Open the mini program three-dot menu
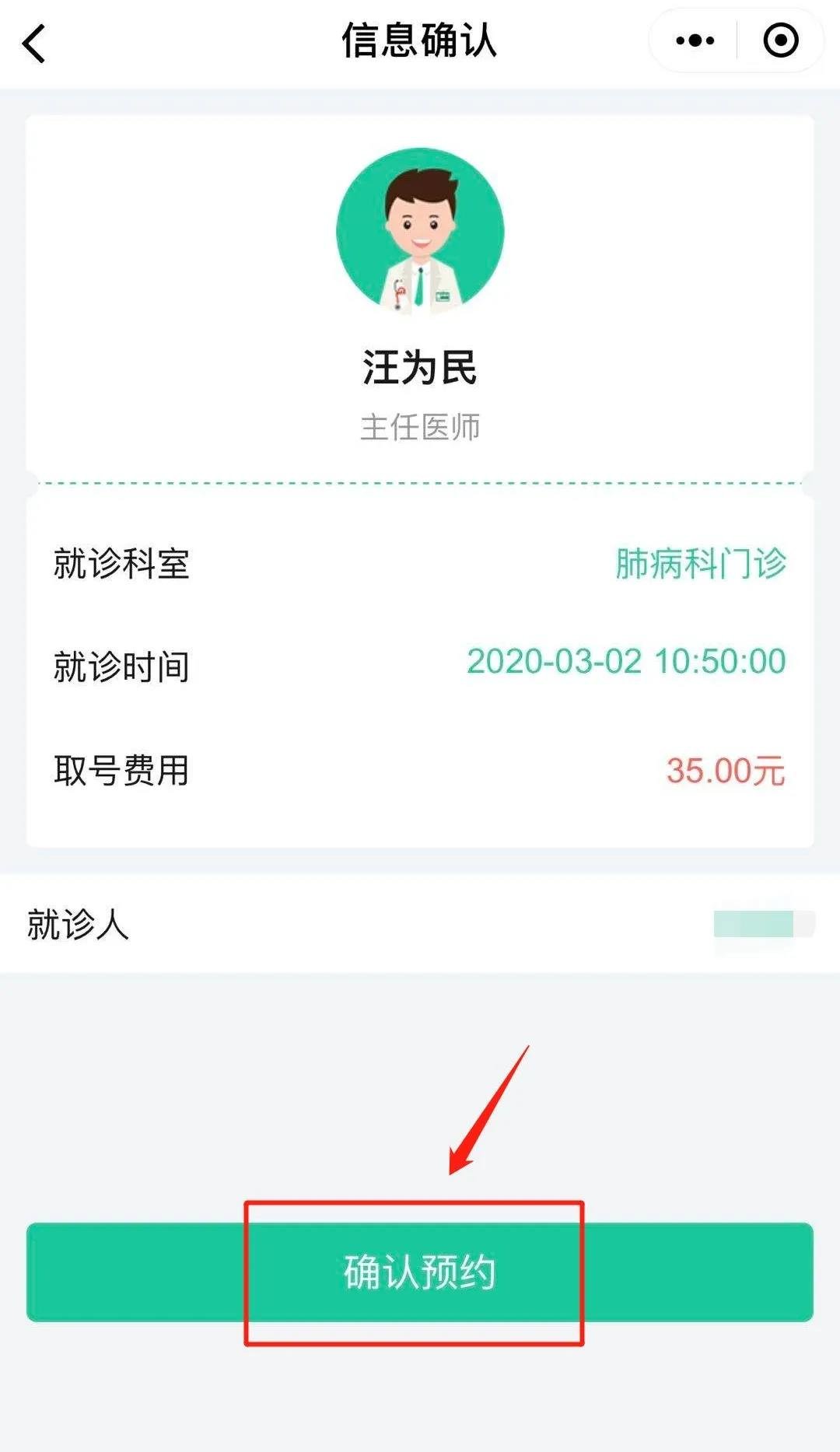The width and height of the screenshot is (840, 1452). point(695,40)
